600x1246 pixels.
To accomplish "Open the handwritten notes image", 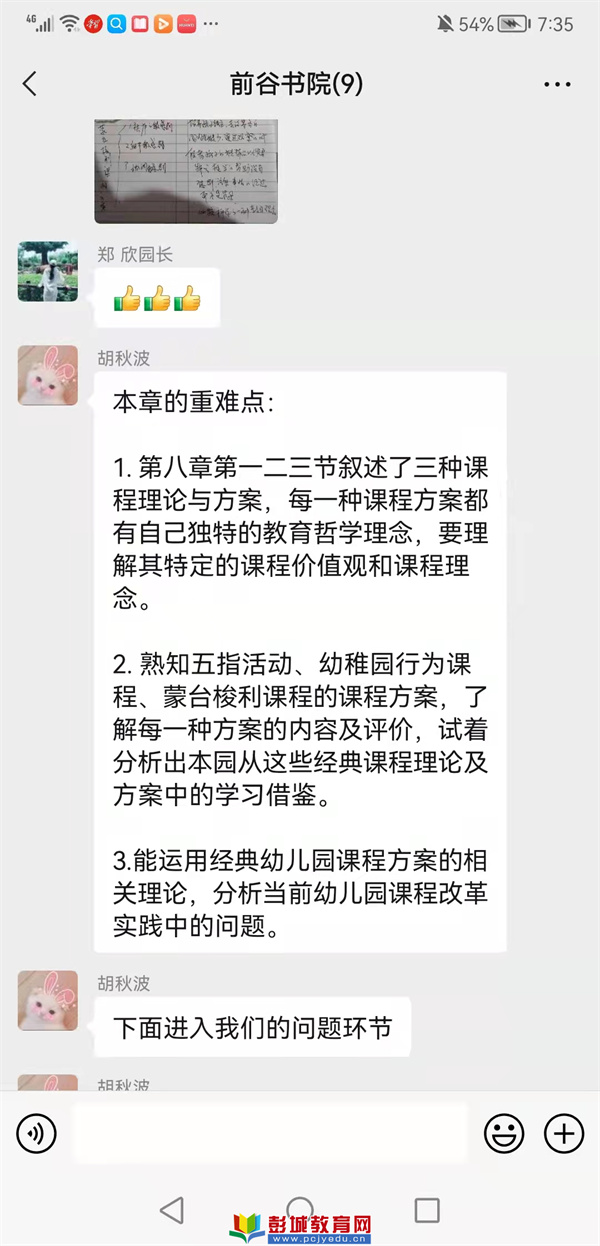I will [x=186, y=171].
